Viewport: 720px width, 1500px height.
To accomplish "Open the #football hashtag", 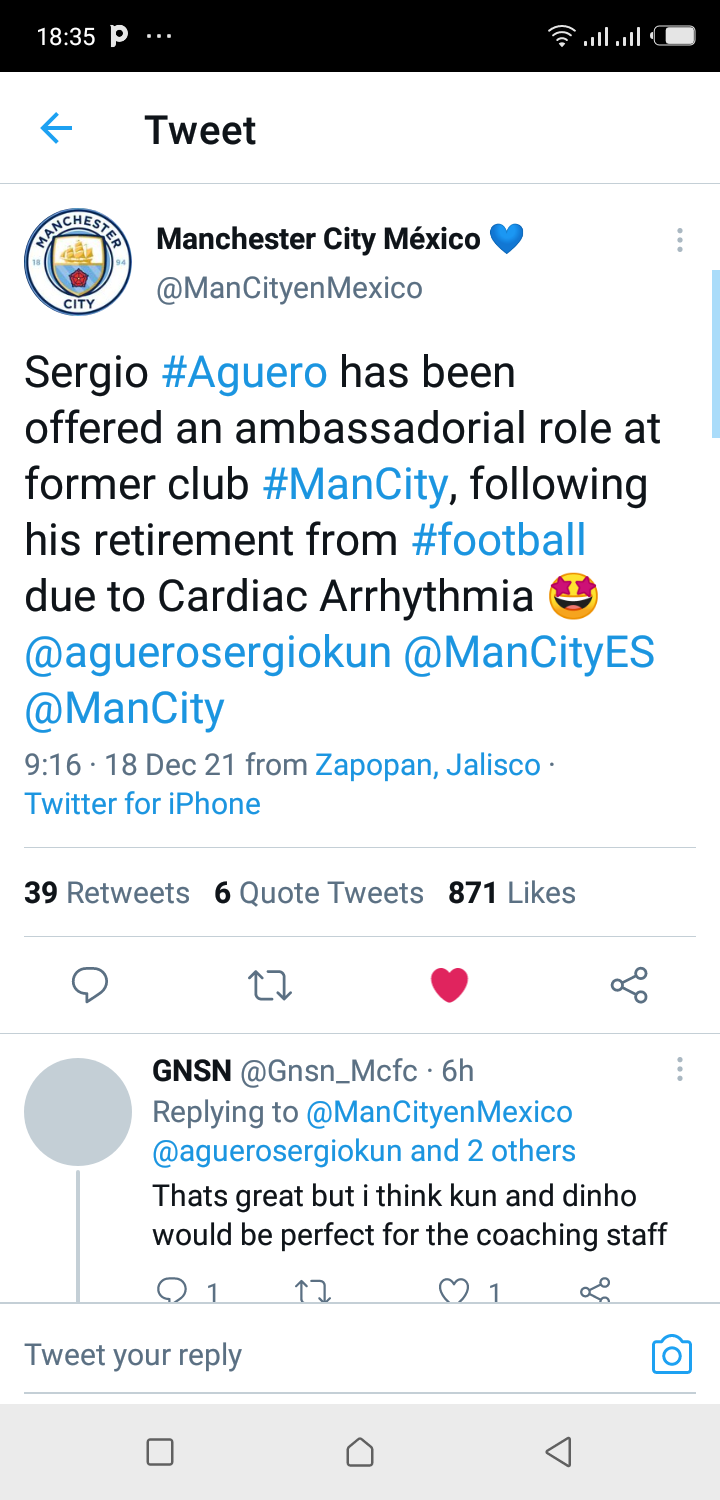I will tap(499, 541).
